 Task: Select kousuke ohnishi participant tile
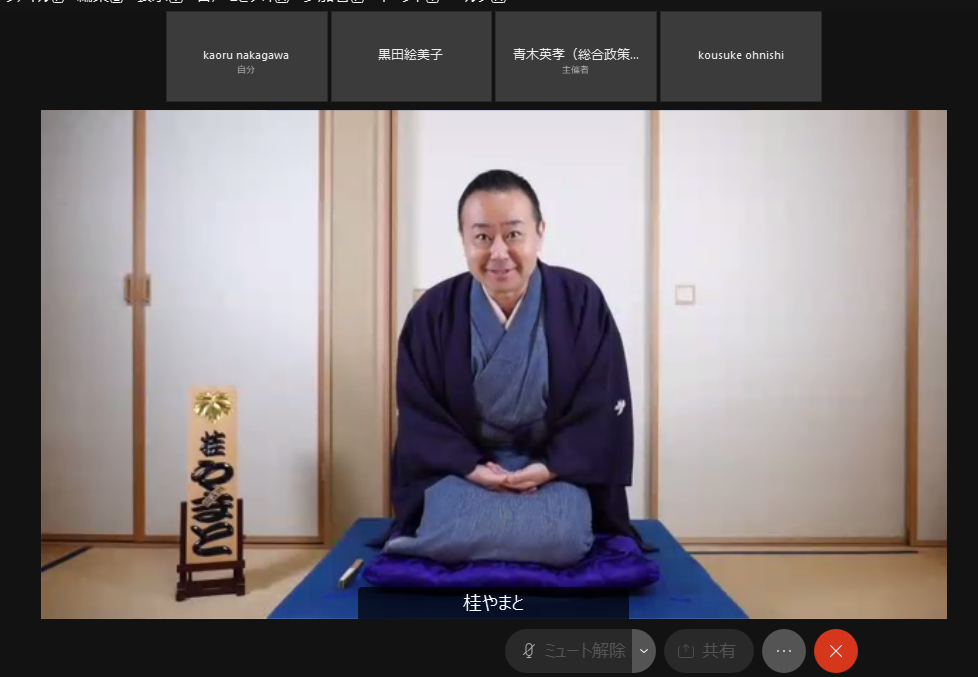pos(741,57)
